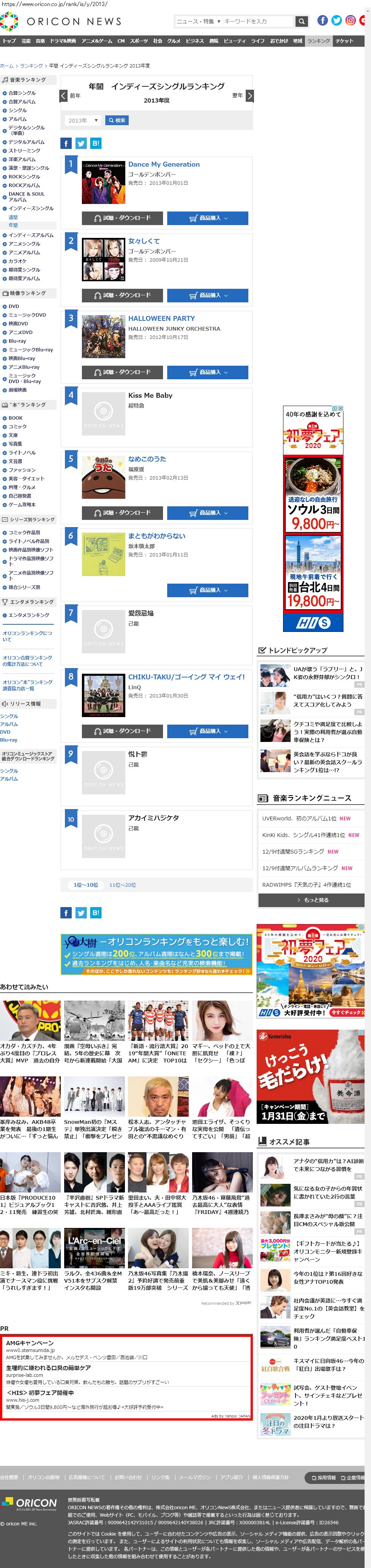The height and width of the screenshot is (1568, 371).
Task: Select 週間 under インディーズシングル
Action: tap(13, 217)
